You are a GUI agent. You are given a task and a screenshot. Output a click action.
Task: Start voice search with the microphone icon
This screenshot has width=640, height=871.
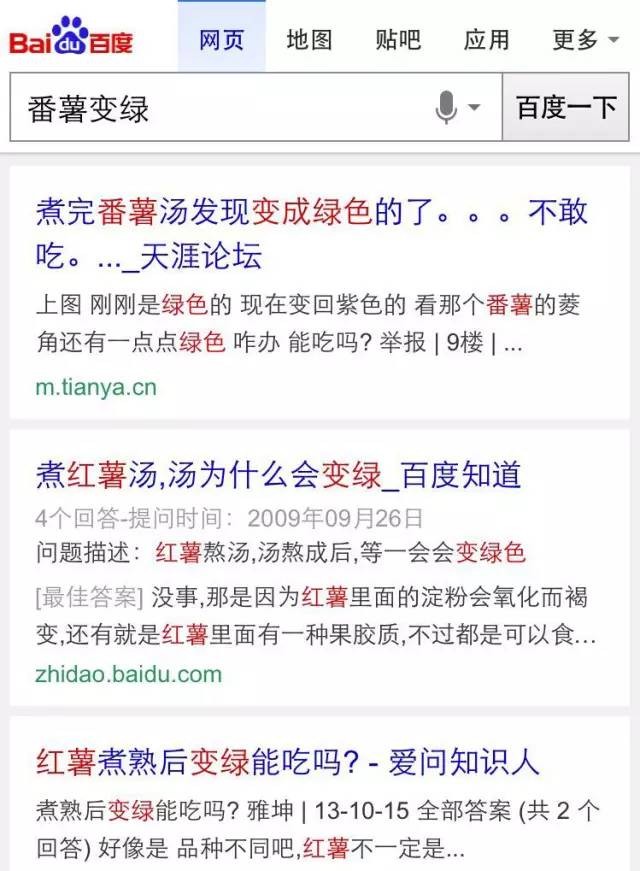tap(447, 107)
